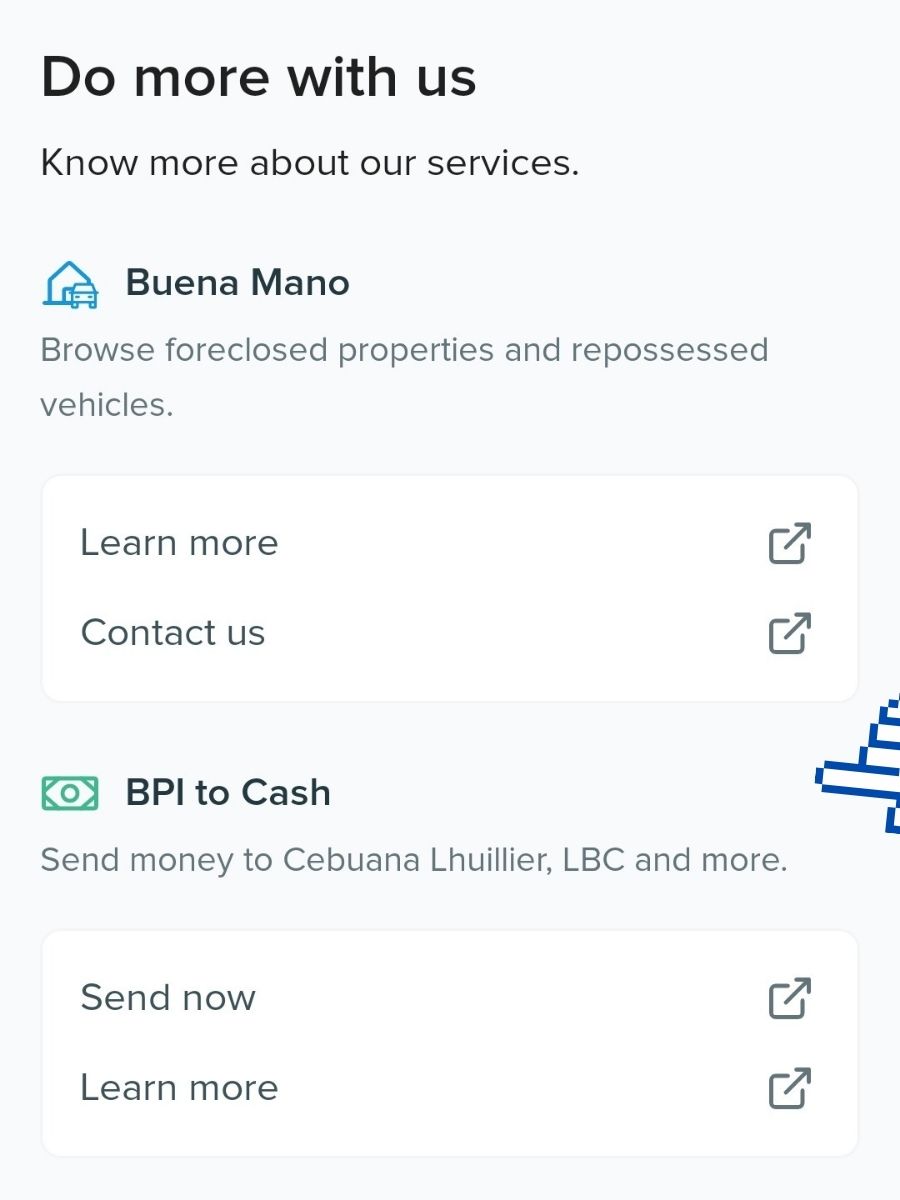Click inside the Buena Mano links card

[450, 587]
